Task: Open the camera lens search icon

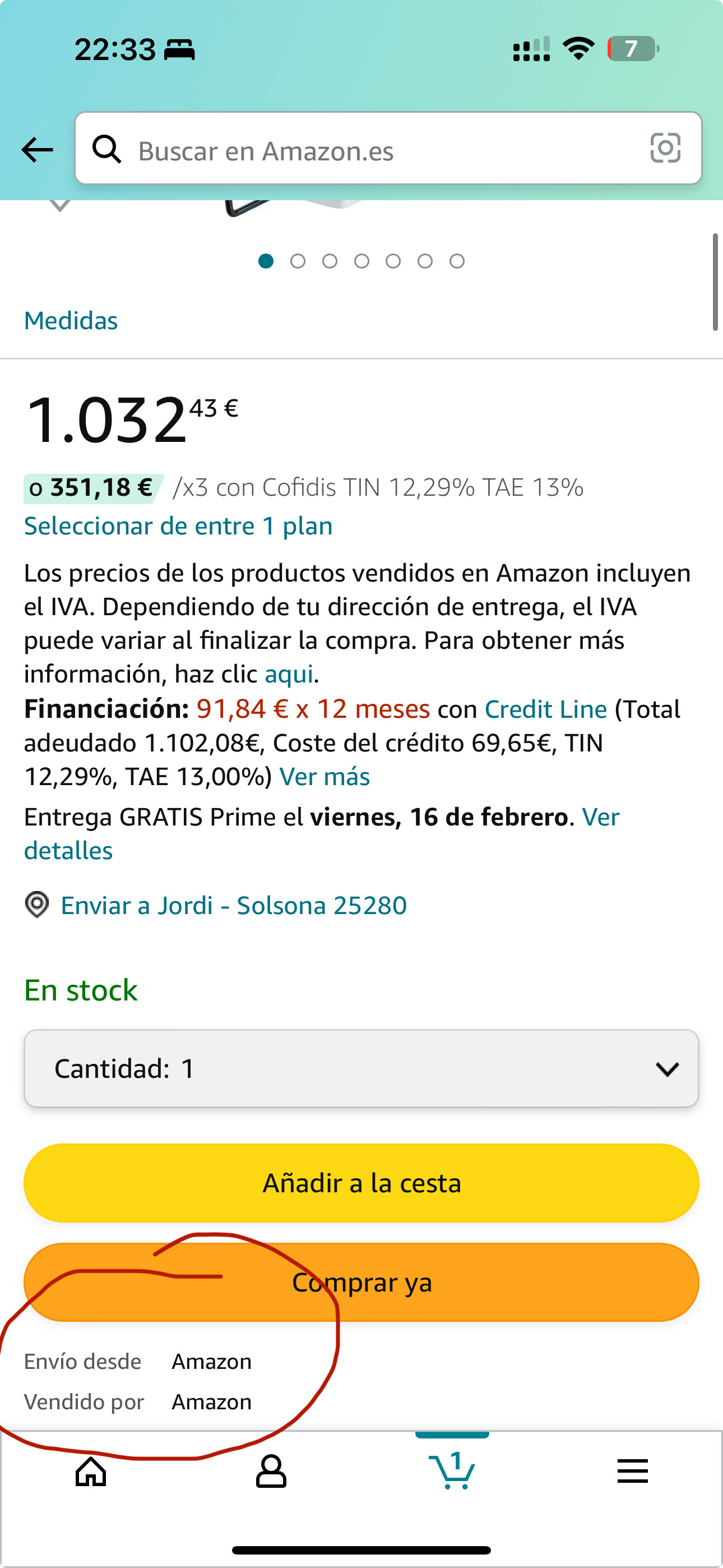Action: point(665,149)
